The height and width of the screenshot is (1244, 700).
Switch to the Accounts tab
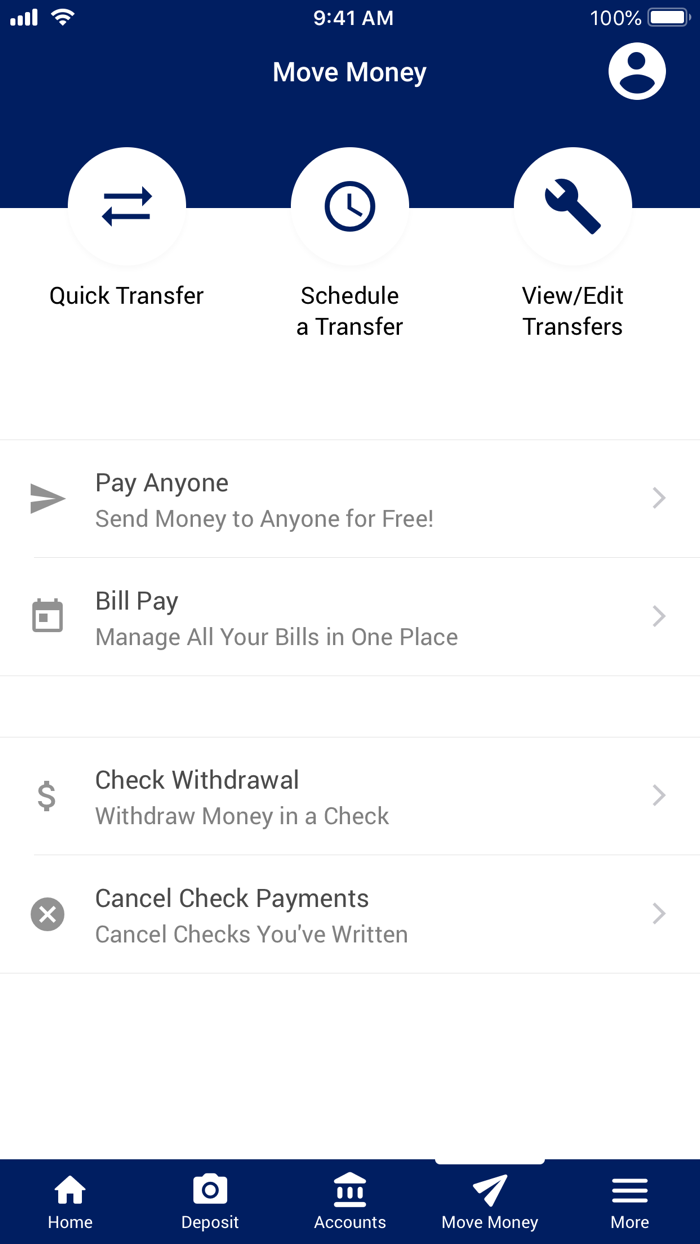[350, 1202]
